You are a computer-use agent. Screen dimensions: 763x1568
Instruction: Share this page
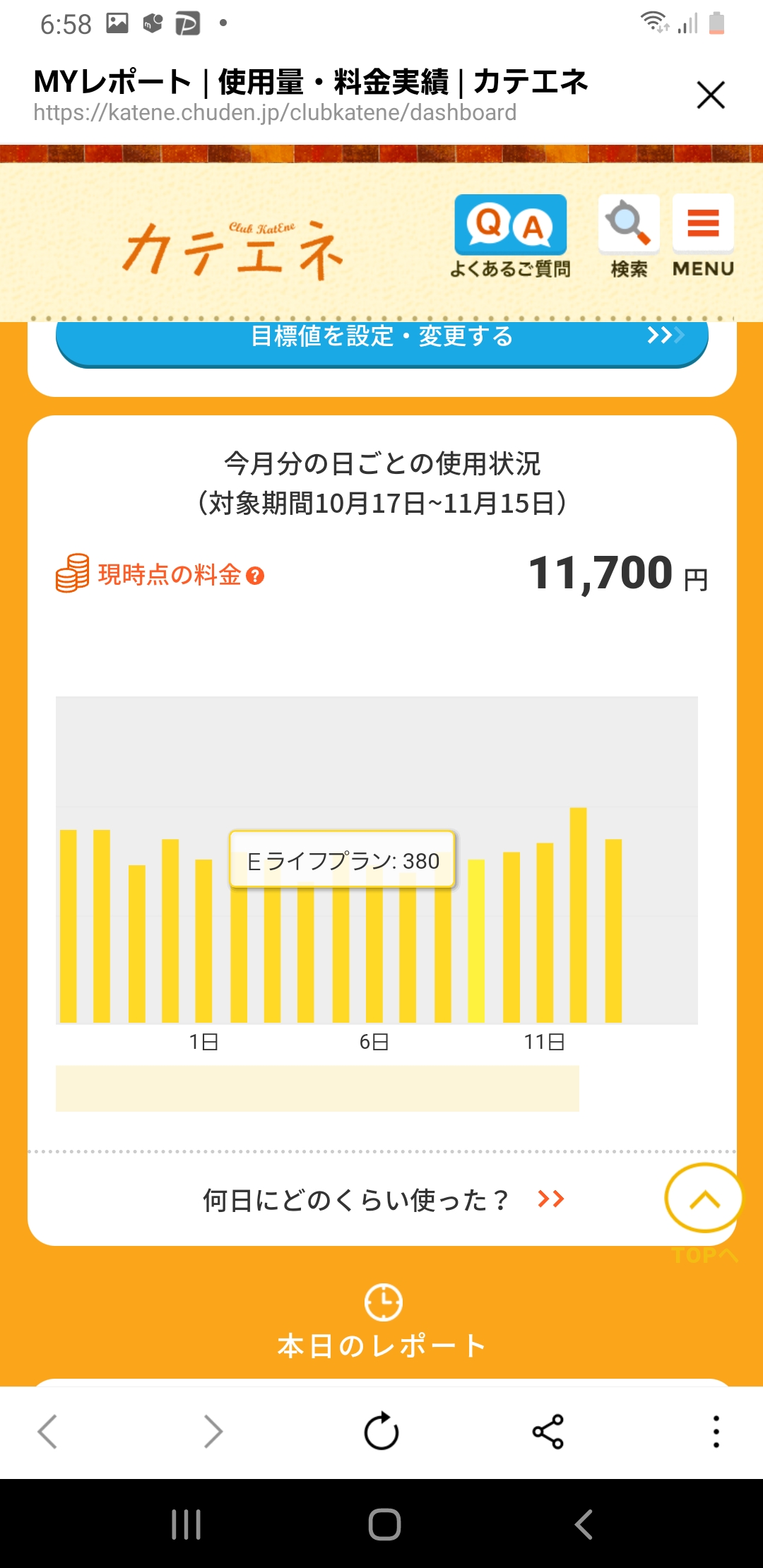(548, 1432)
